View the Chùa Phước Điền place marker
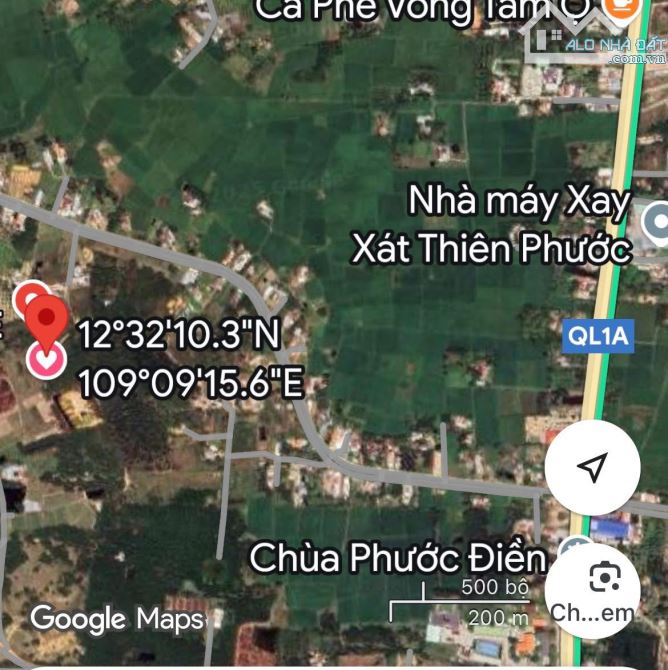The height and width of the screenshot is (670, 668). [x=572, y=550]
